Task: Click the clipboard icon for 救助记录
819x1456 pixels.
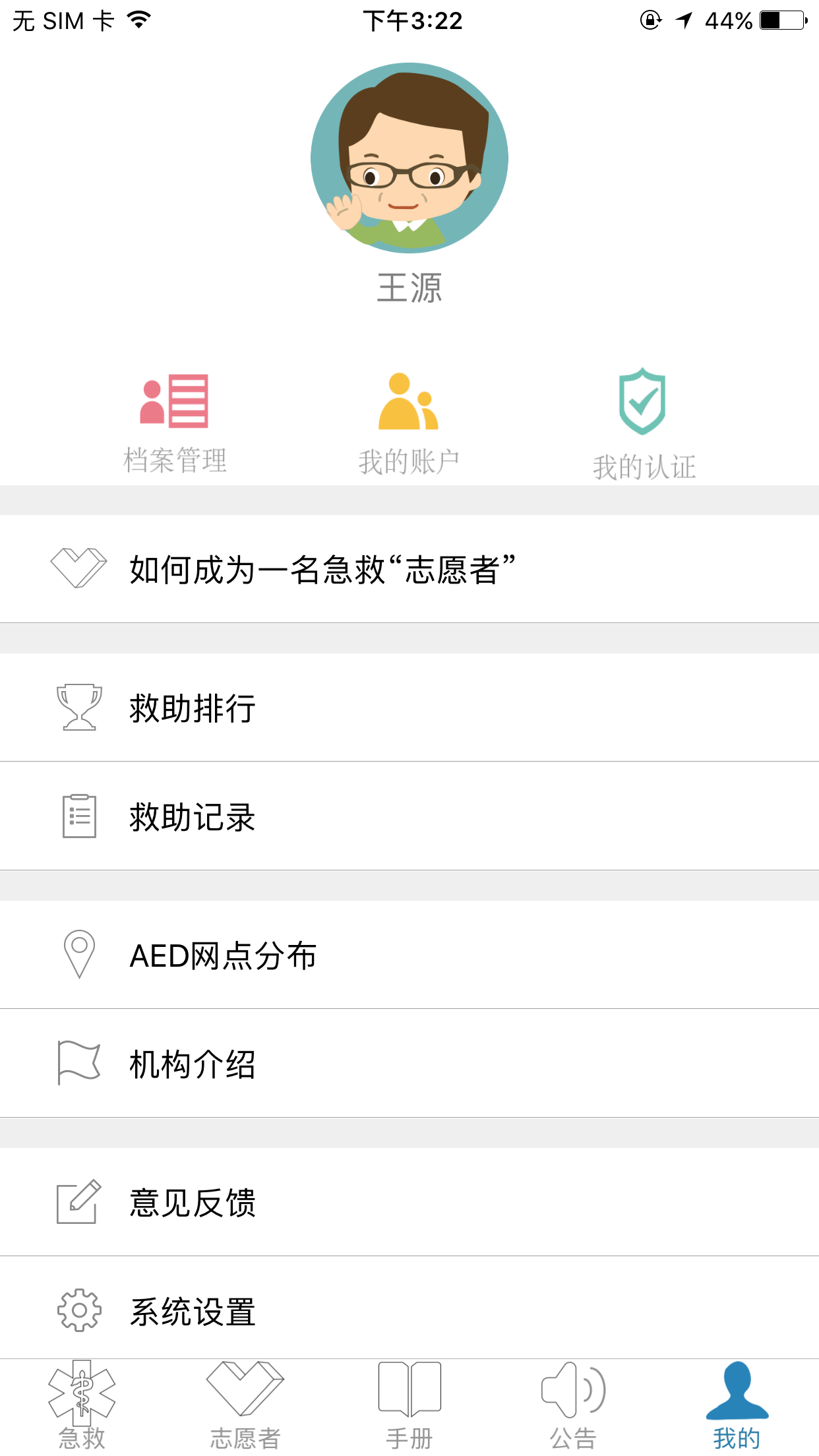Action: click(x=79, y=818)
